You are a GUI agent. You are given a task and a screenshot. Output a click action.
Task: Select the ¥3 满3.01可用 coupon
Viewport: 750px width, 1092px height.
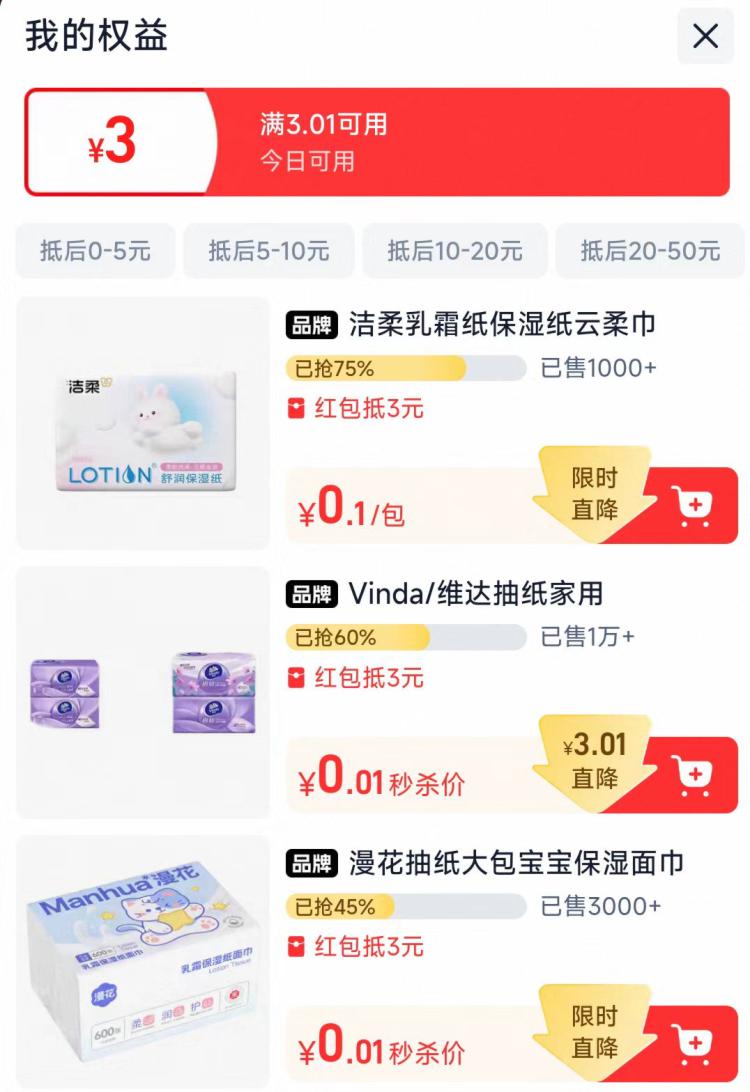377,142
